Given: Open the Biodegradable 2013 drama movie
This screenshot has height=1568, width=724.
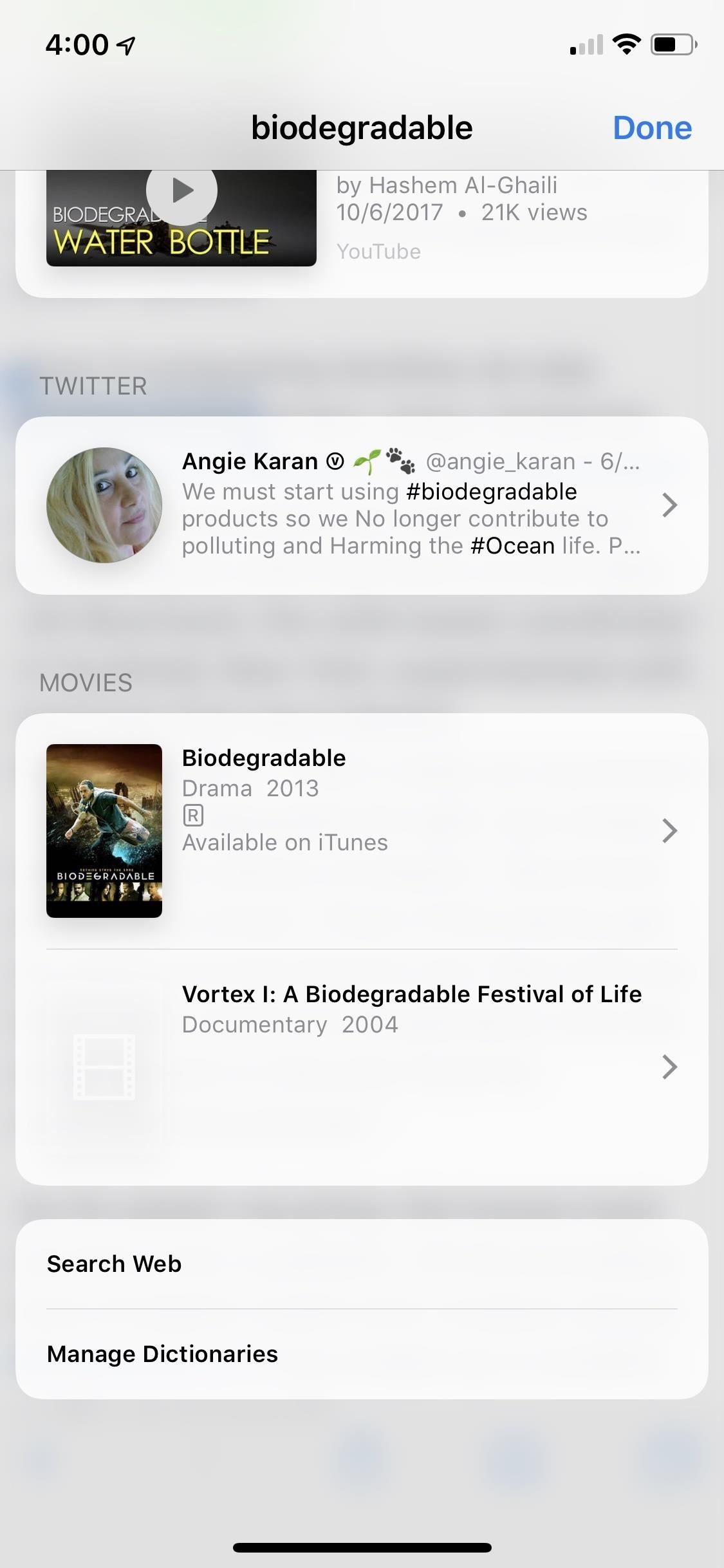Looking at the screenshot, I should 362,830.
